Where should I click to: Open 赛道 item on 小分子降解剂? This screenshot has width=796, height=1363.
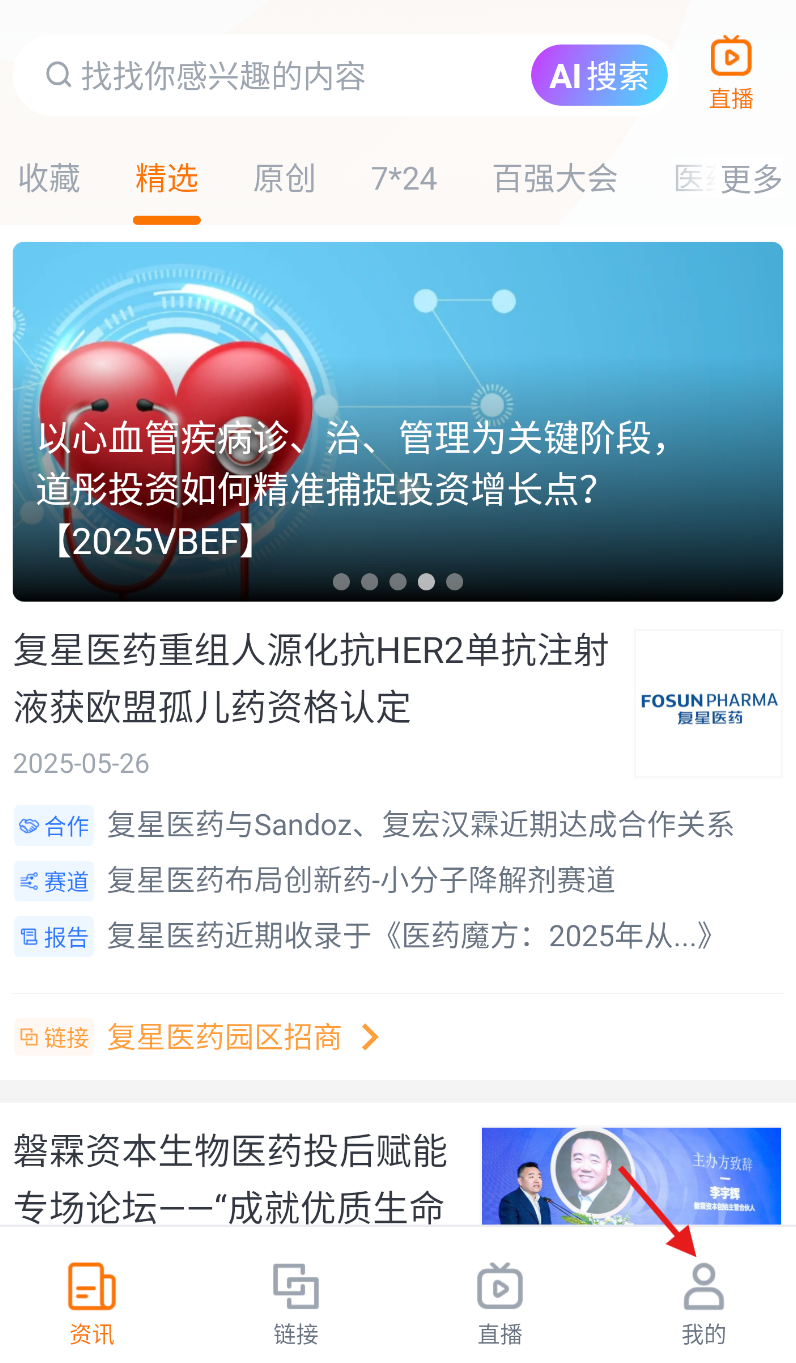[360, 881]
